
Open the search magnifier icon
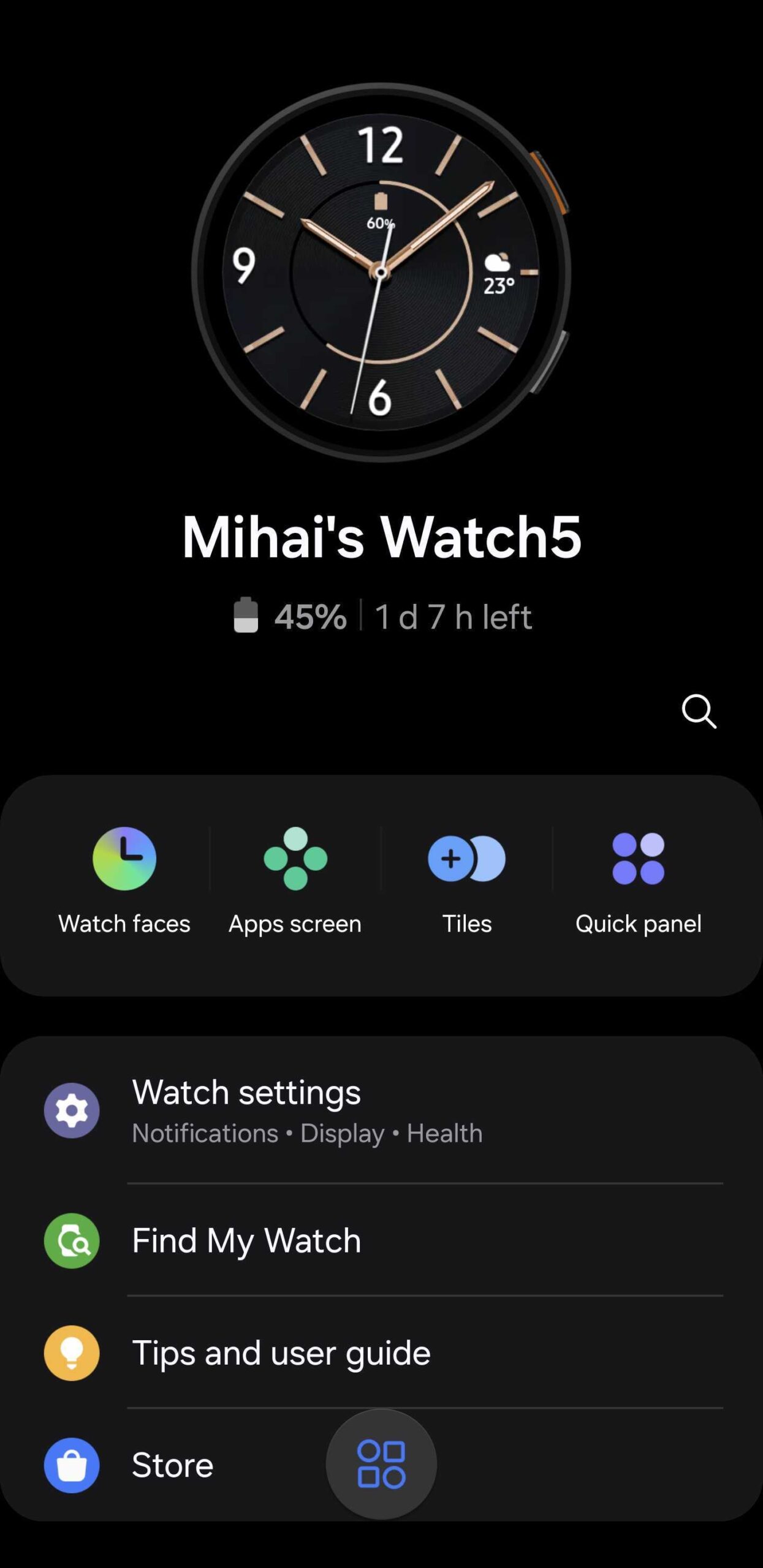click(699, 711)
